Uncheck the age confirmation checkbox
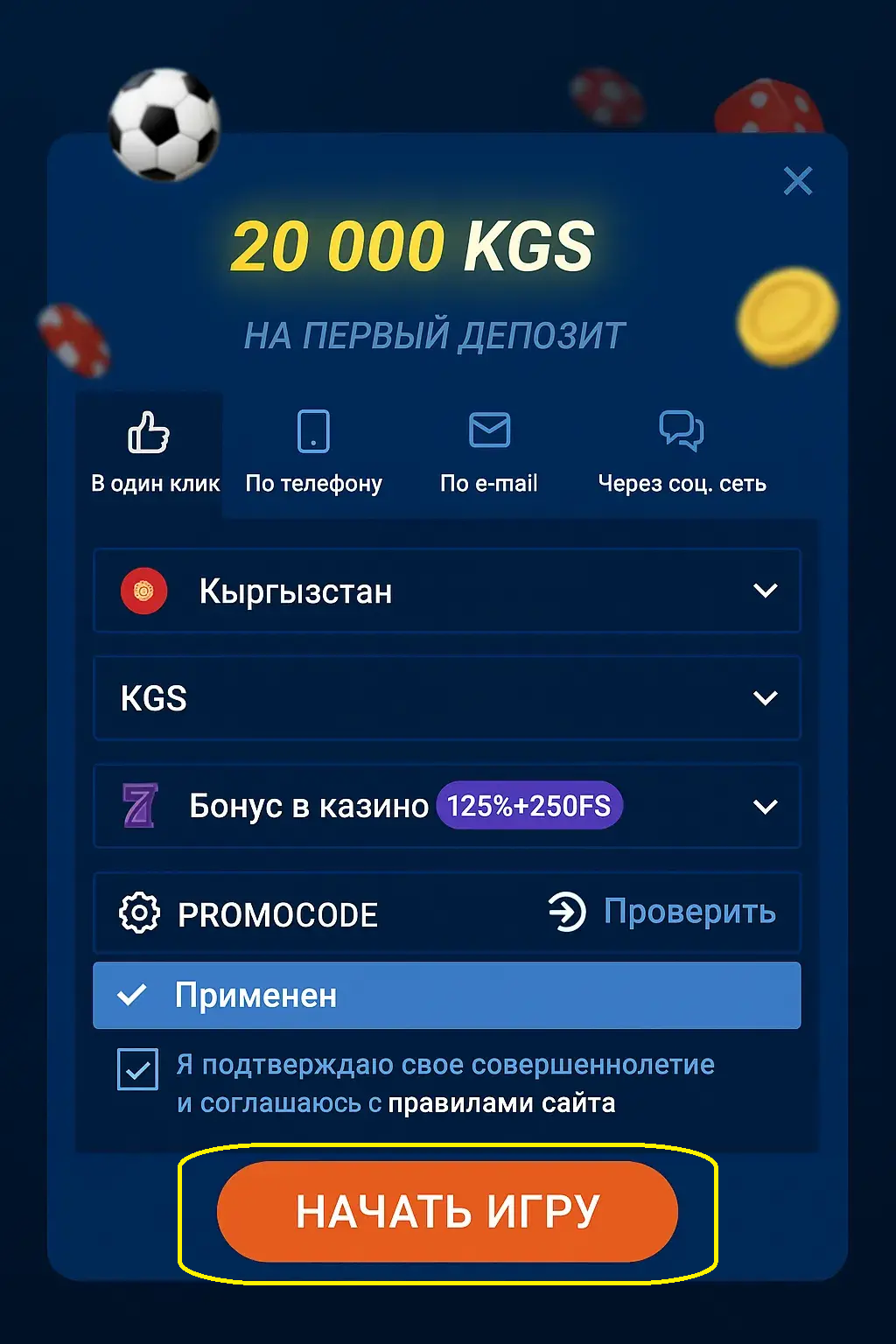Screen dimensions: 896x1344 tap(136, 1068)
